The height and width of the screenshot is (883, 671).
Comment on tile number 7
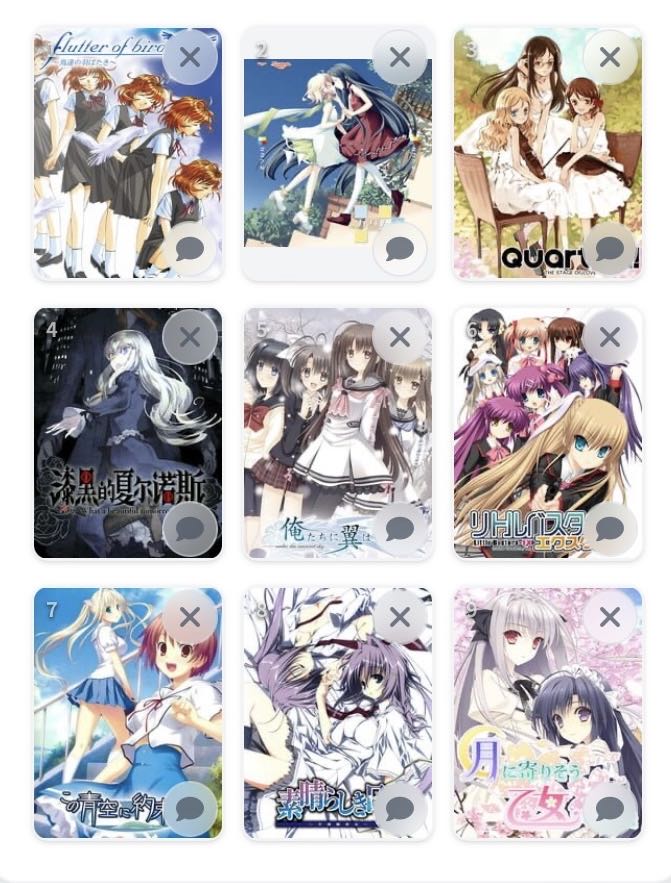189,808
